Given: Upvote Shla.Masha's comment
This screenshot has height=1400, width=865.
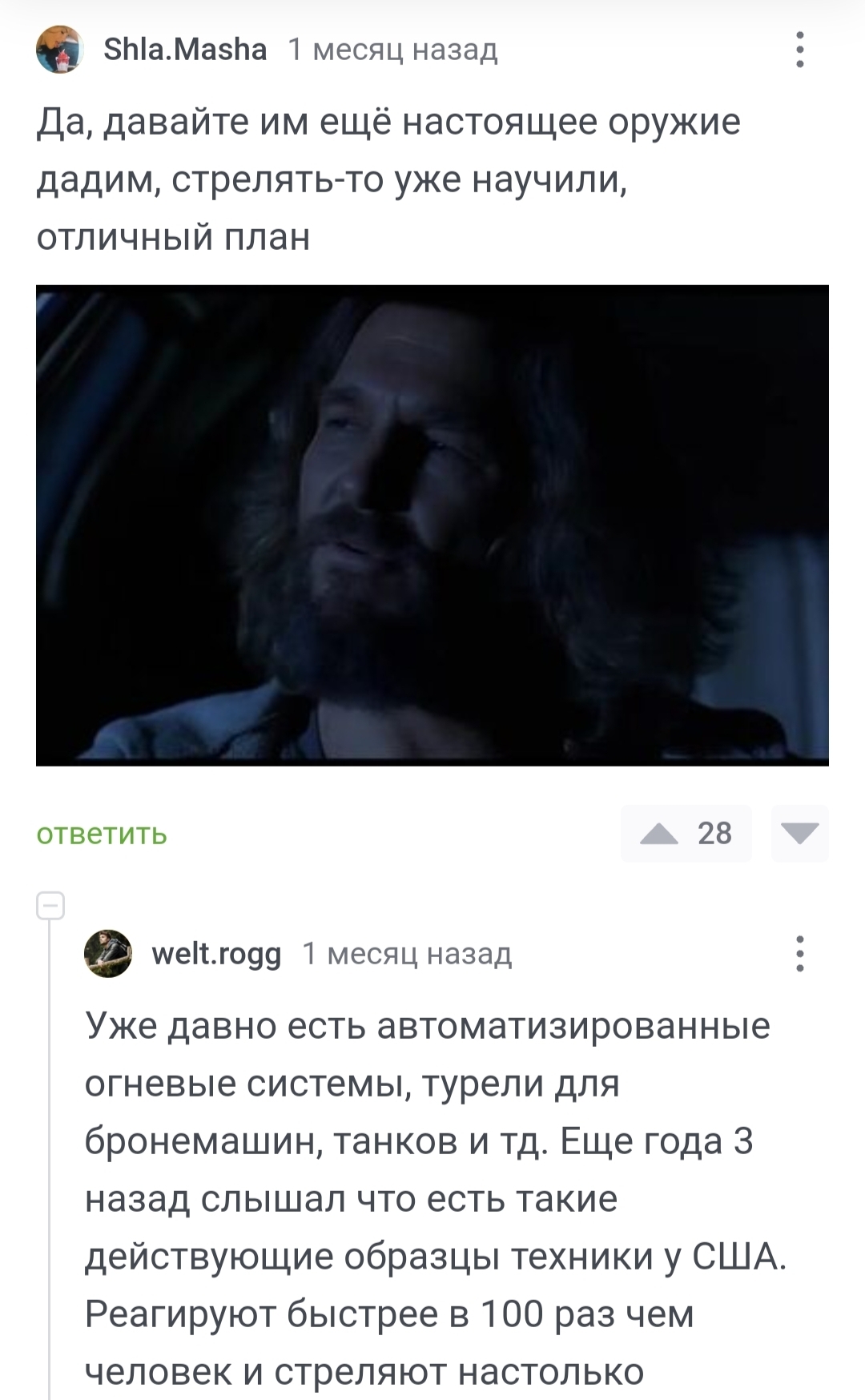Looking at the screenshot, I should click(x=660, y=834).
